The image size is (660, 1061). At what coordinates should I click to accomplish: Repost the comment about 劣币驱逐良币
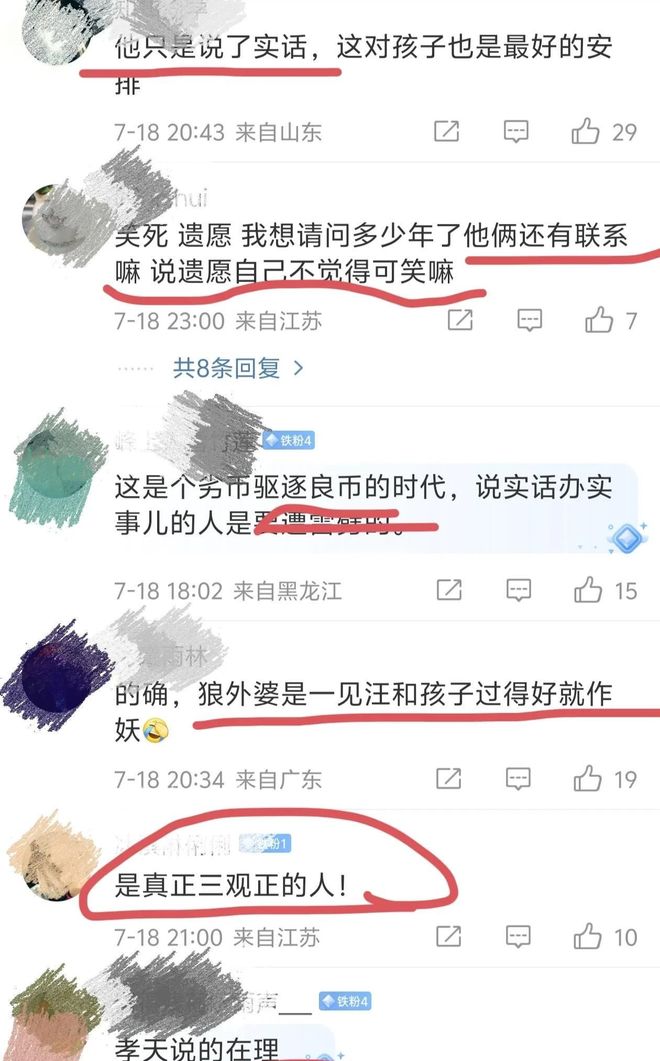click(449, 590)
